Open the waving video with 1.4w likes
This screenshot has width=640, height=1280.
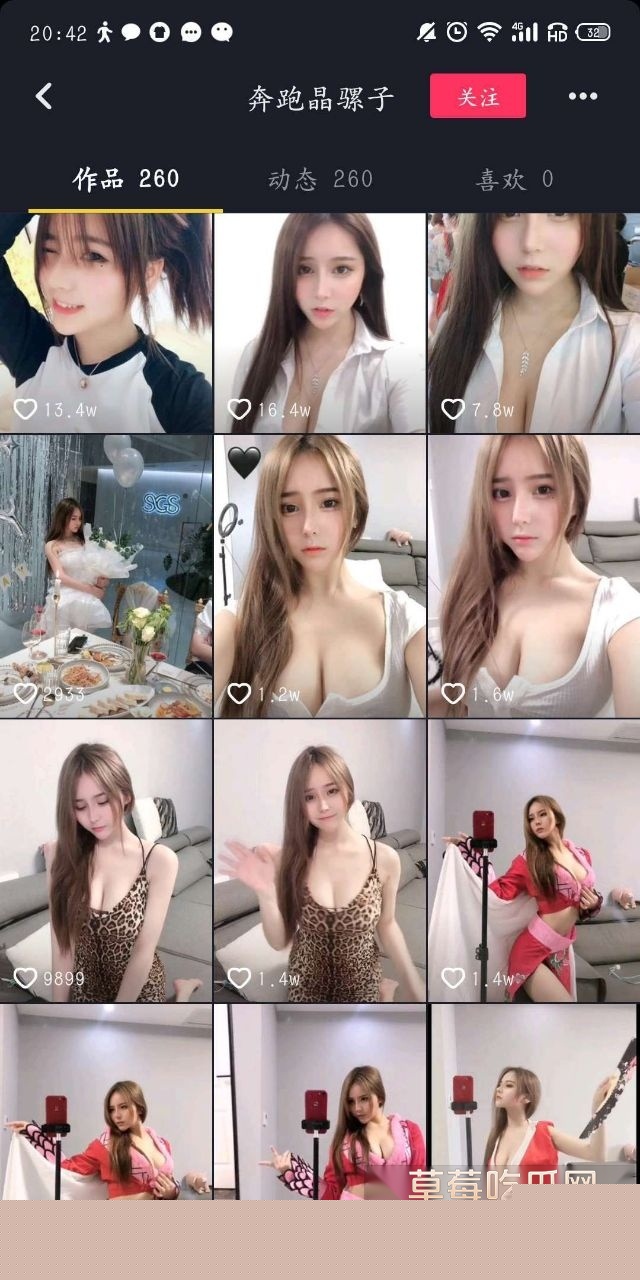tap(320, 861)
